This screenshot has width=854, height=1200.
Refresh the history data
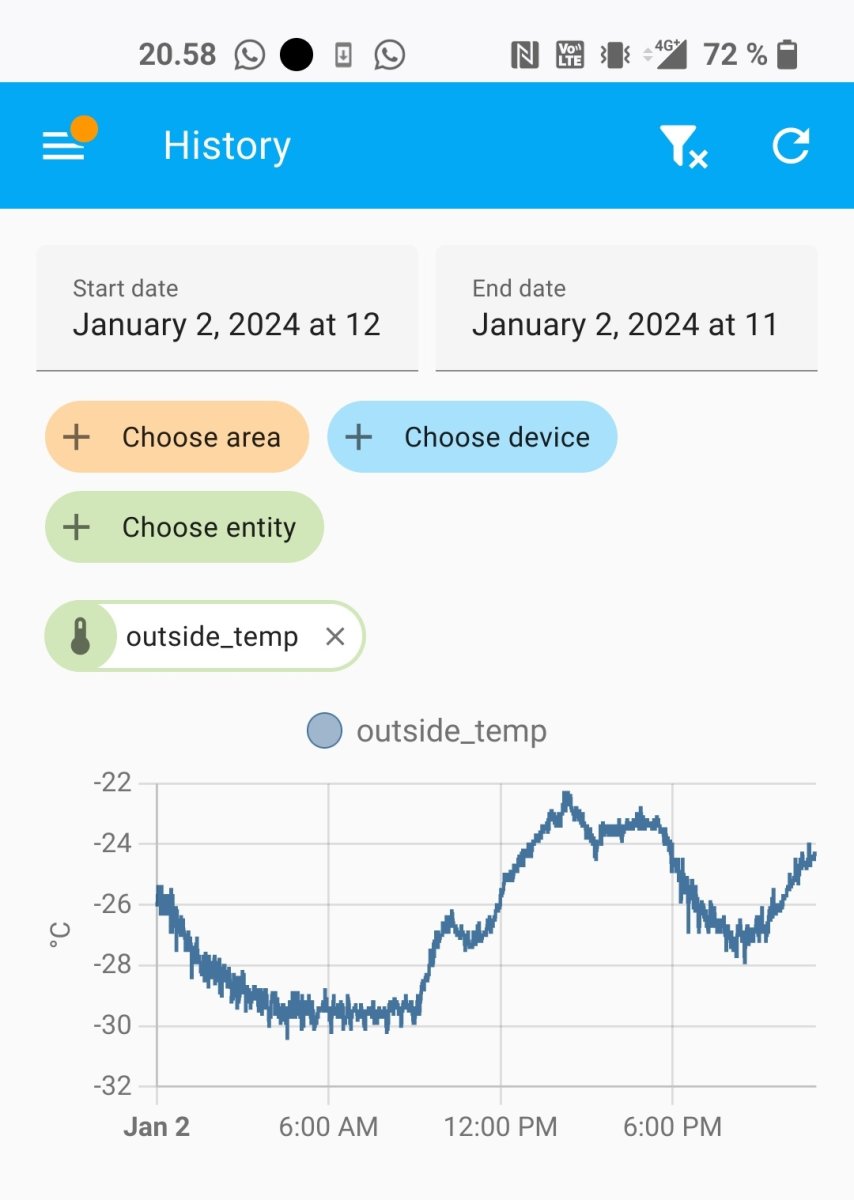(790, 146)
